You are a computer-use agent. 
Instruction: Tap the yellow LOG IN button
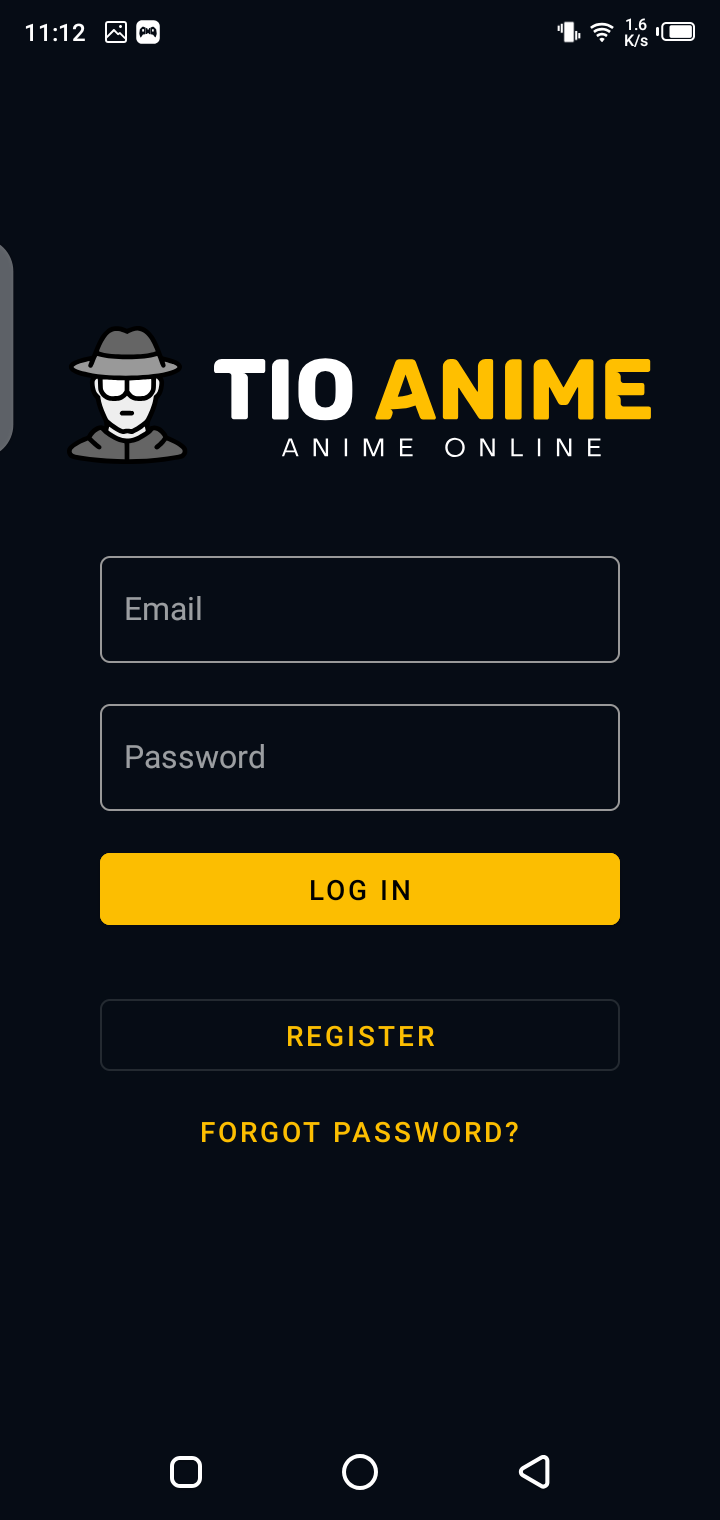click(360, 889)
